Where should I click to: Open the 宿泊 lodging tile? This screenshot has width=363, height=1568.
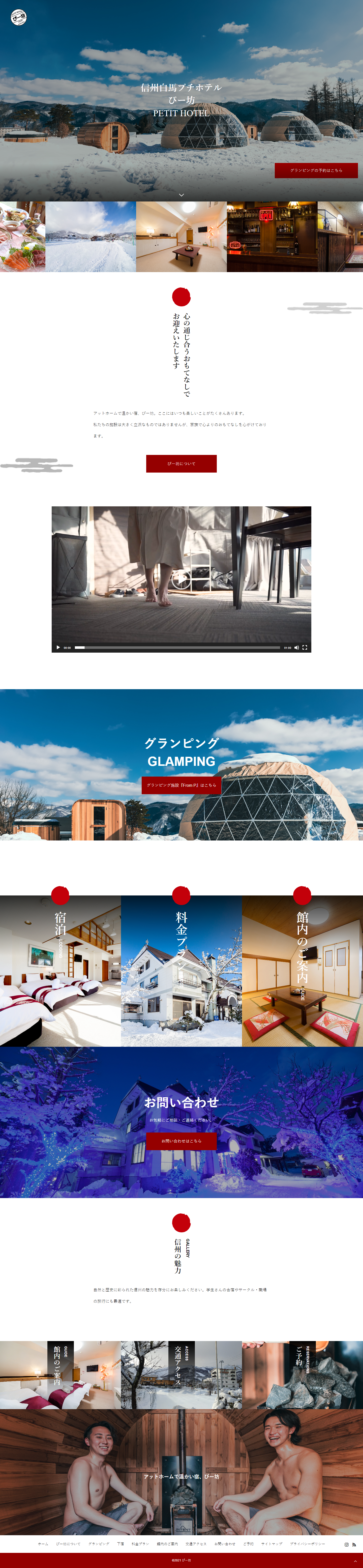[x=60, y=970]
